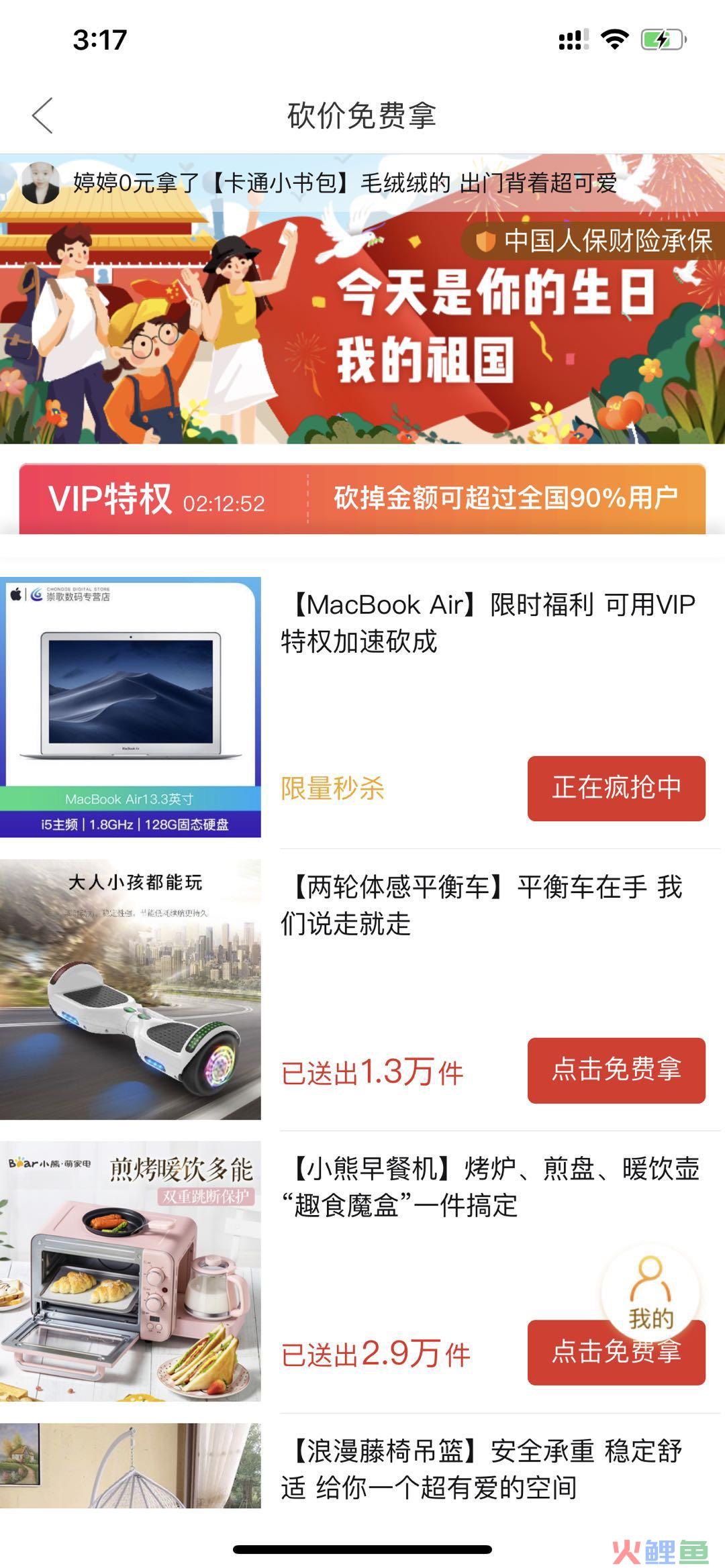
Task: Tap 点击免费拿 for 小熊早餐机
Action: click(577, 1362)
